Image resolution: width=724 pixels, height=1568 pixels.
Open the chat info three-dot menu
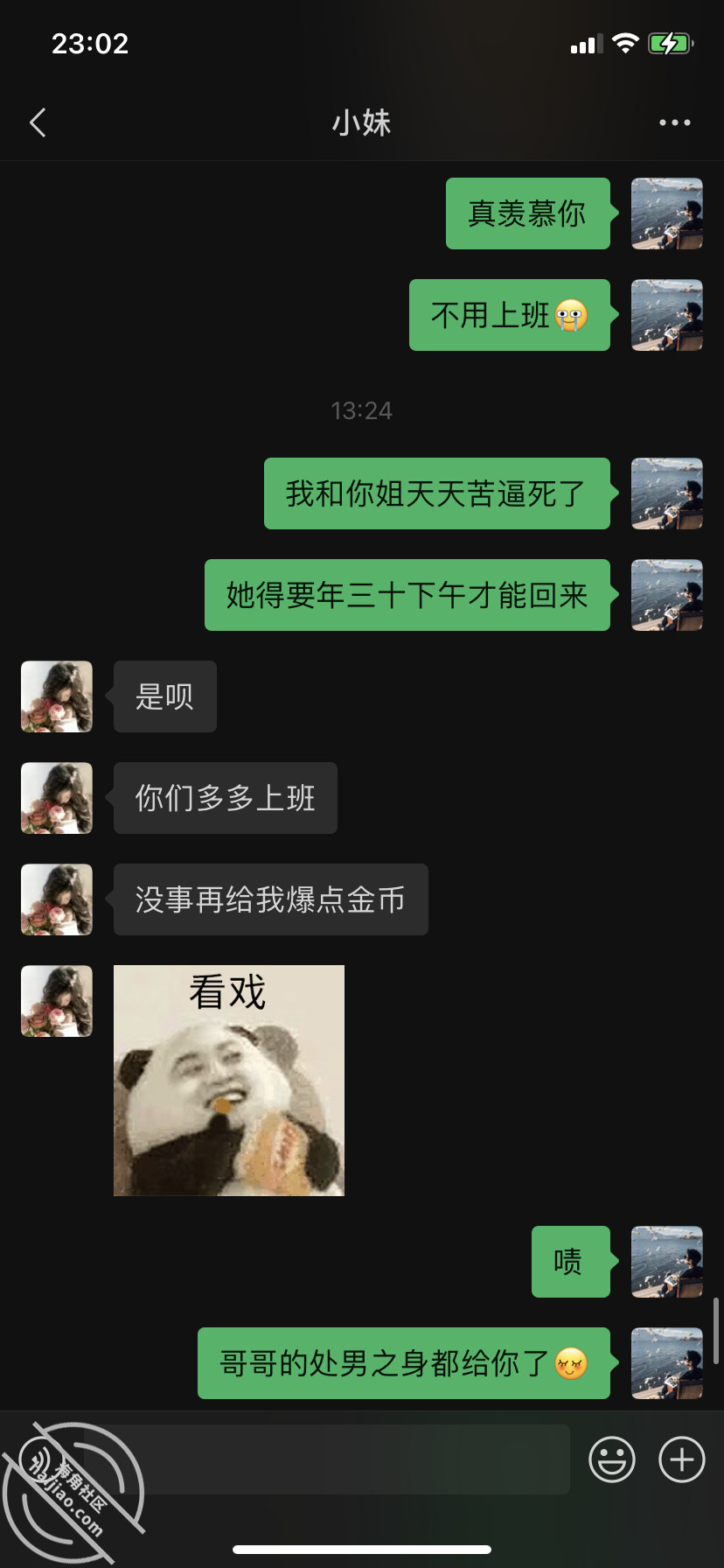(675, 122)
